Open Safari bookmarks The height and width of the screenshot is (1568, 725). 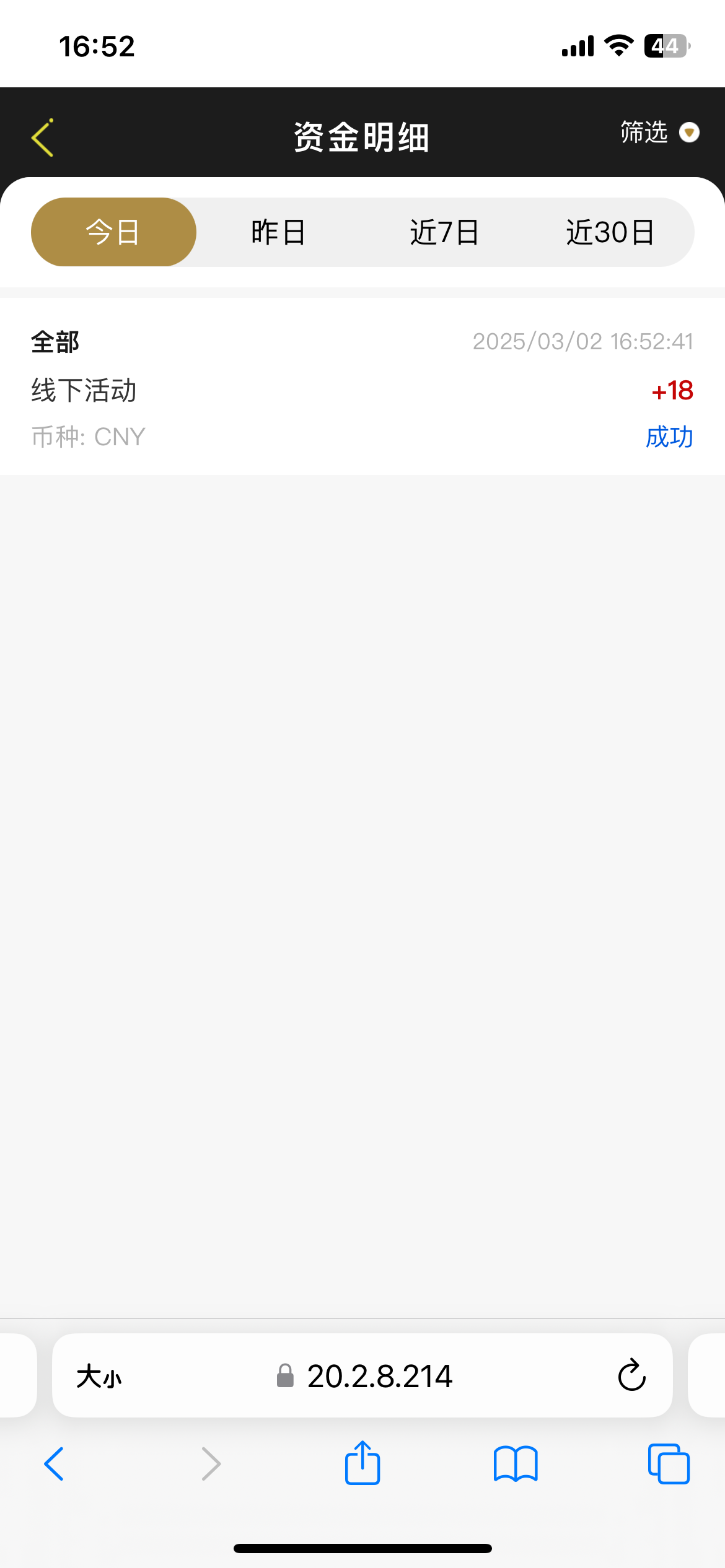[x=516, y=1464]
